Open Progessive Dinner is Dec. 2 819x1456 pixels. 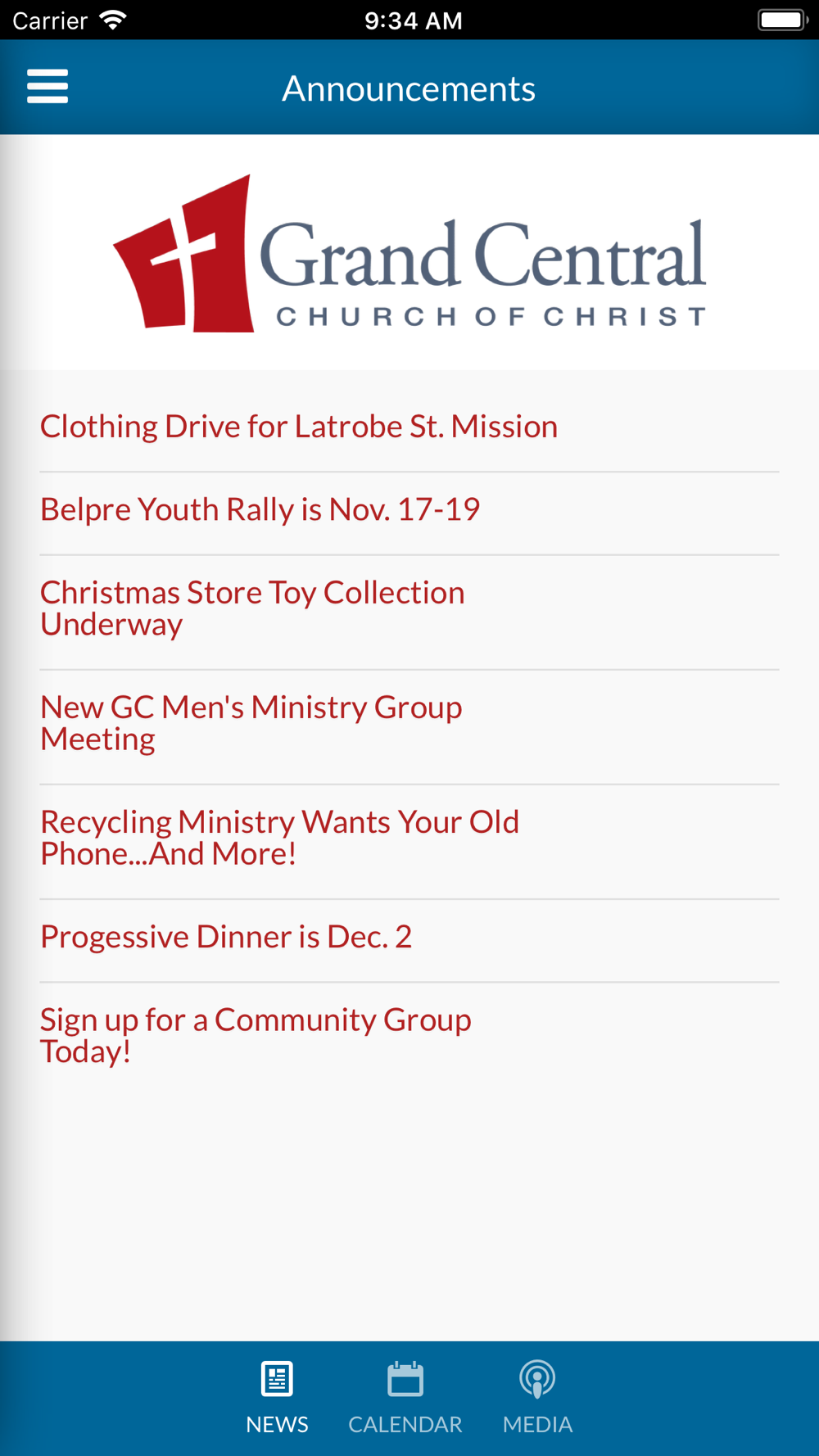click(409, 938)
